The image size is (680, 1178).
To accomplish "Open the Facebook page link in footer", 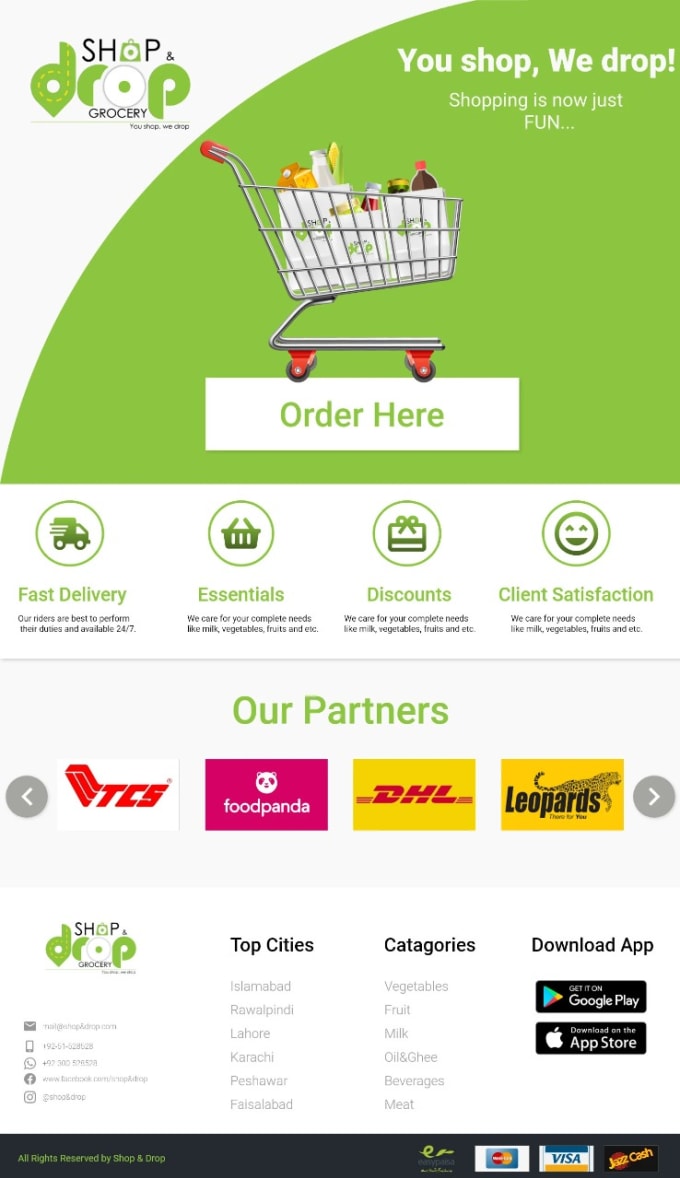I will (94, 1079).
